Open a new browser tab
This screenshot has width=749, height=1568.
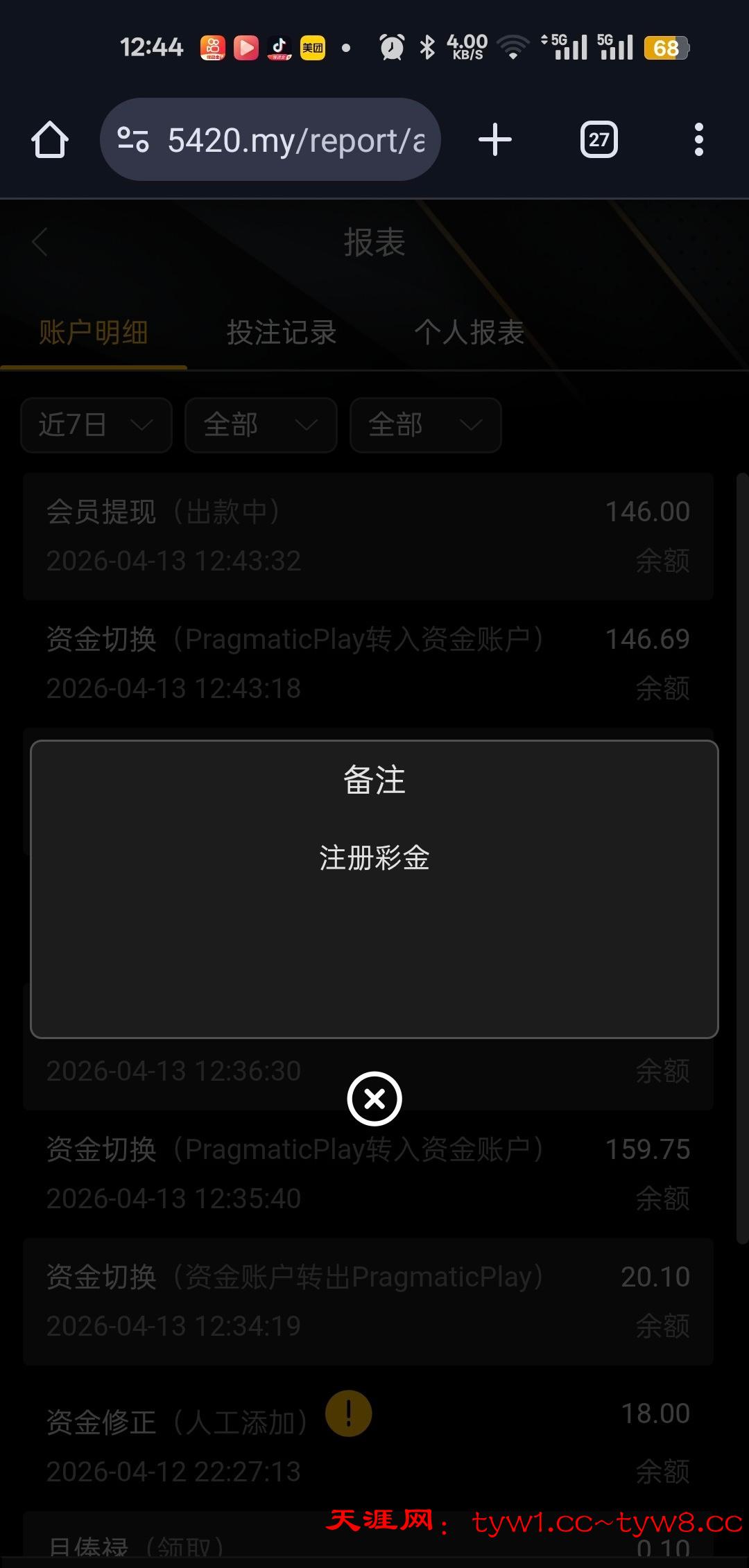495,140
